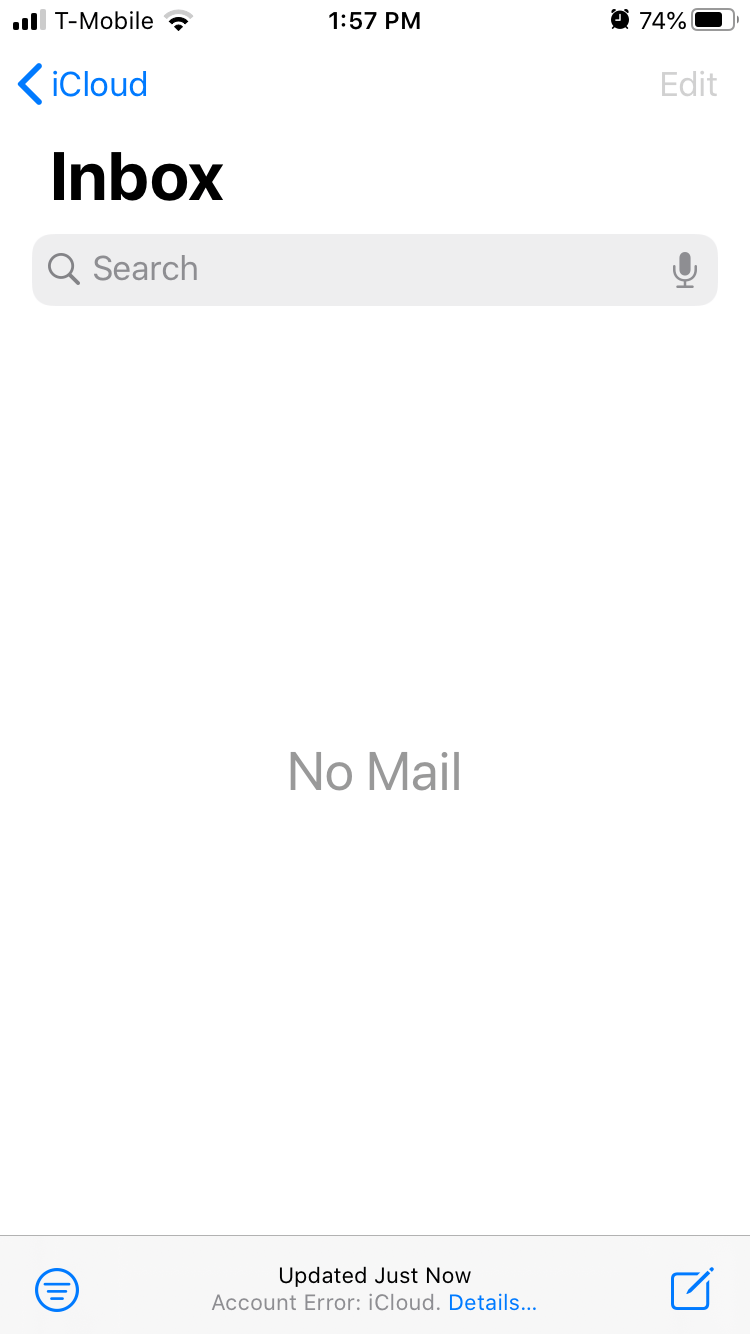750x1334 pixels.
Task: Open the mail filter icon
Action: click(57, 1289)
